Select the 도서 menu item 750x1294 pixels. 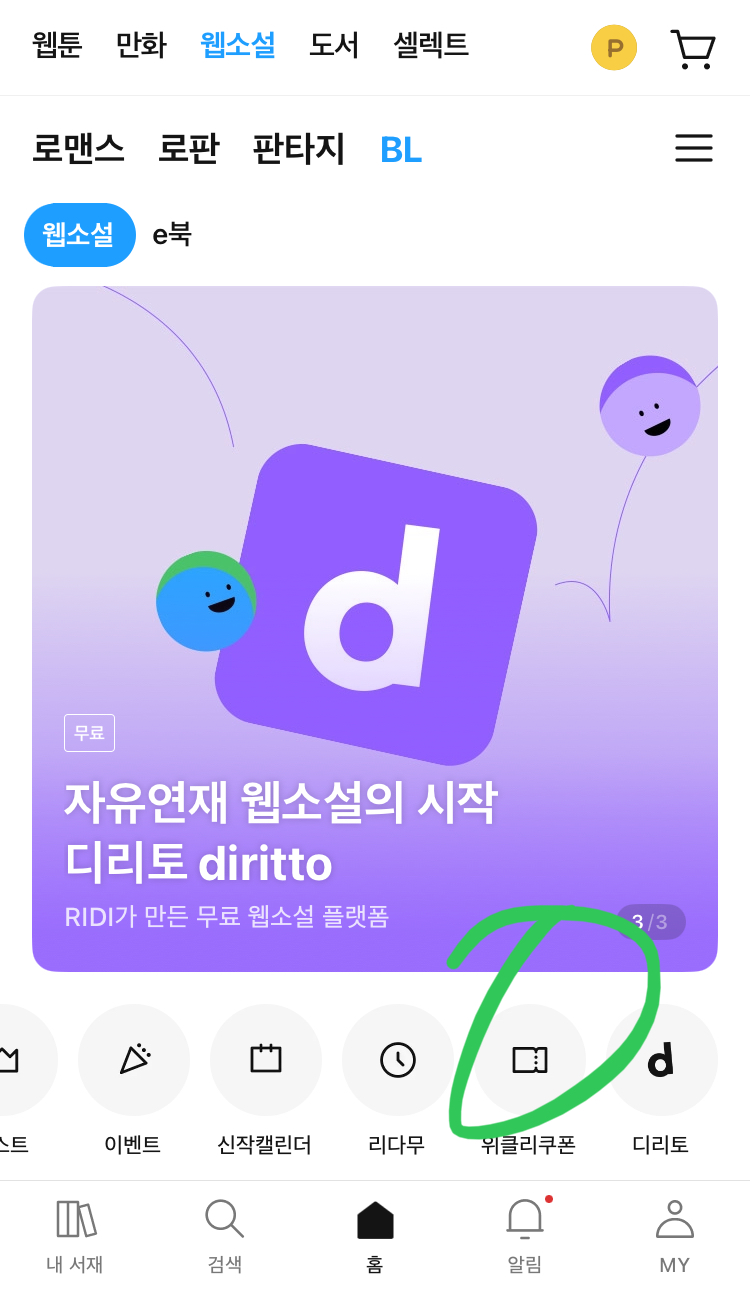tap(333, 46)
